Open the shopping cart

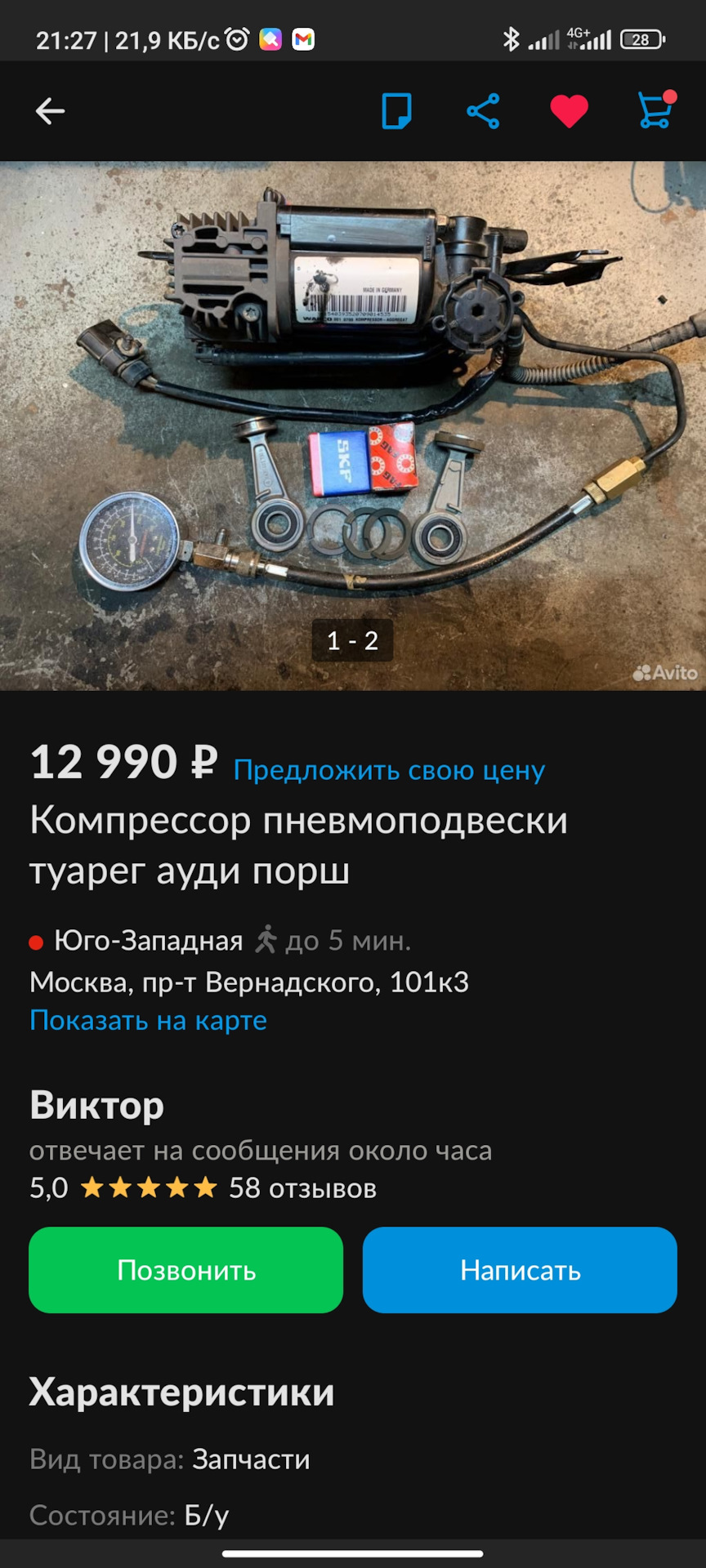pos(655,110)
